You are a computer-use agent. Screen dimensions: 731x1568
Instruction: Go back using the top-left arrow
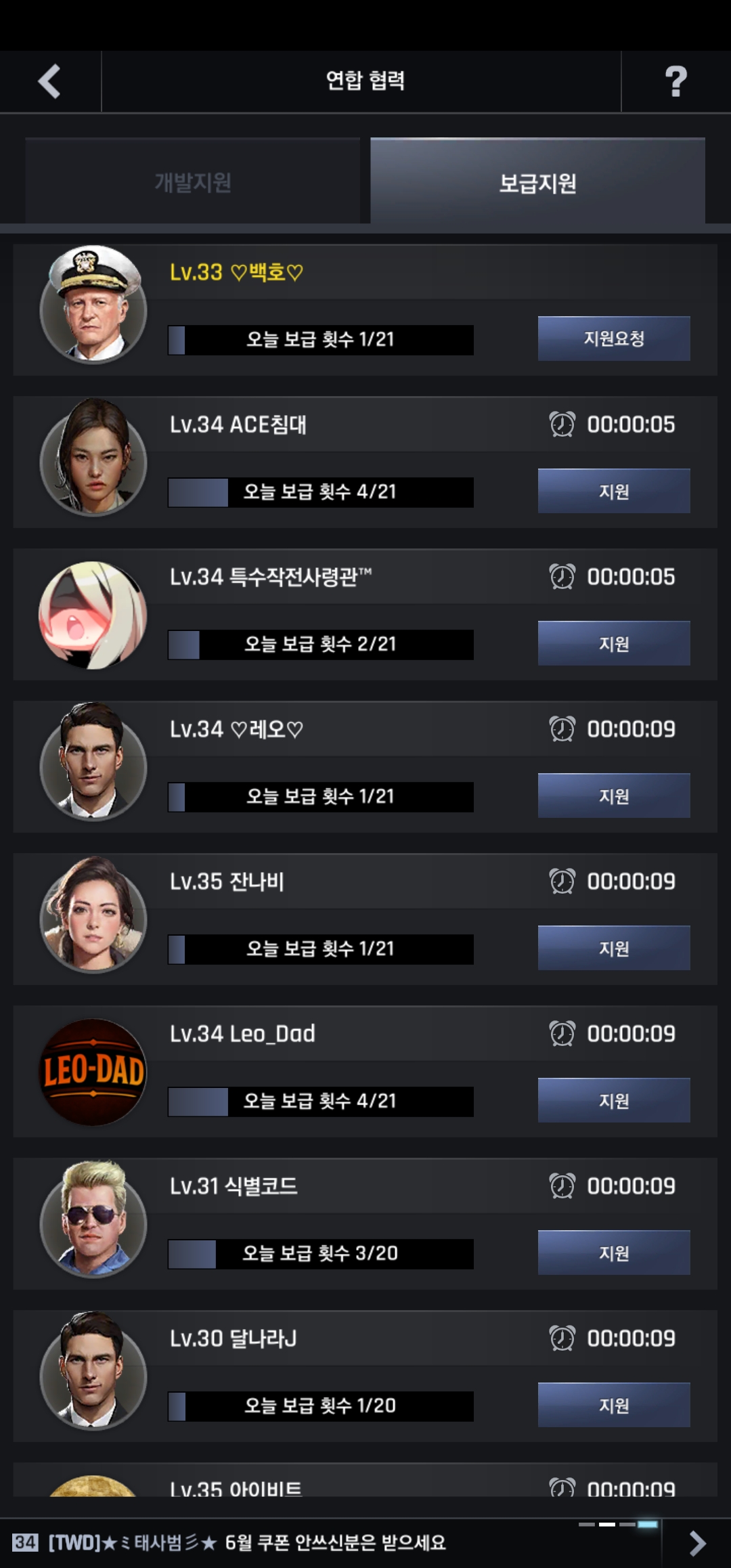[49, 81]
